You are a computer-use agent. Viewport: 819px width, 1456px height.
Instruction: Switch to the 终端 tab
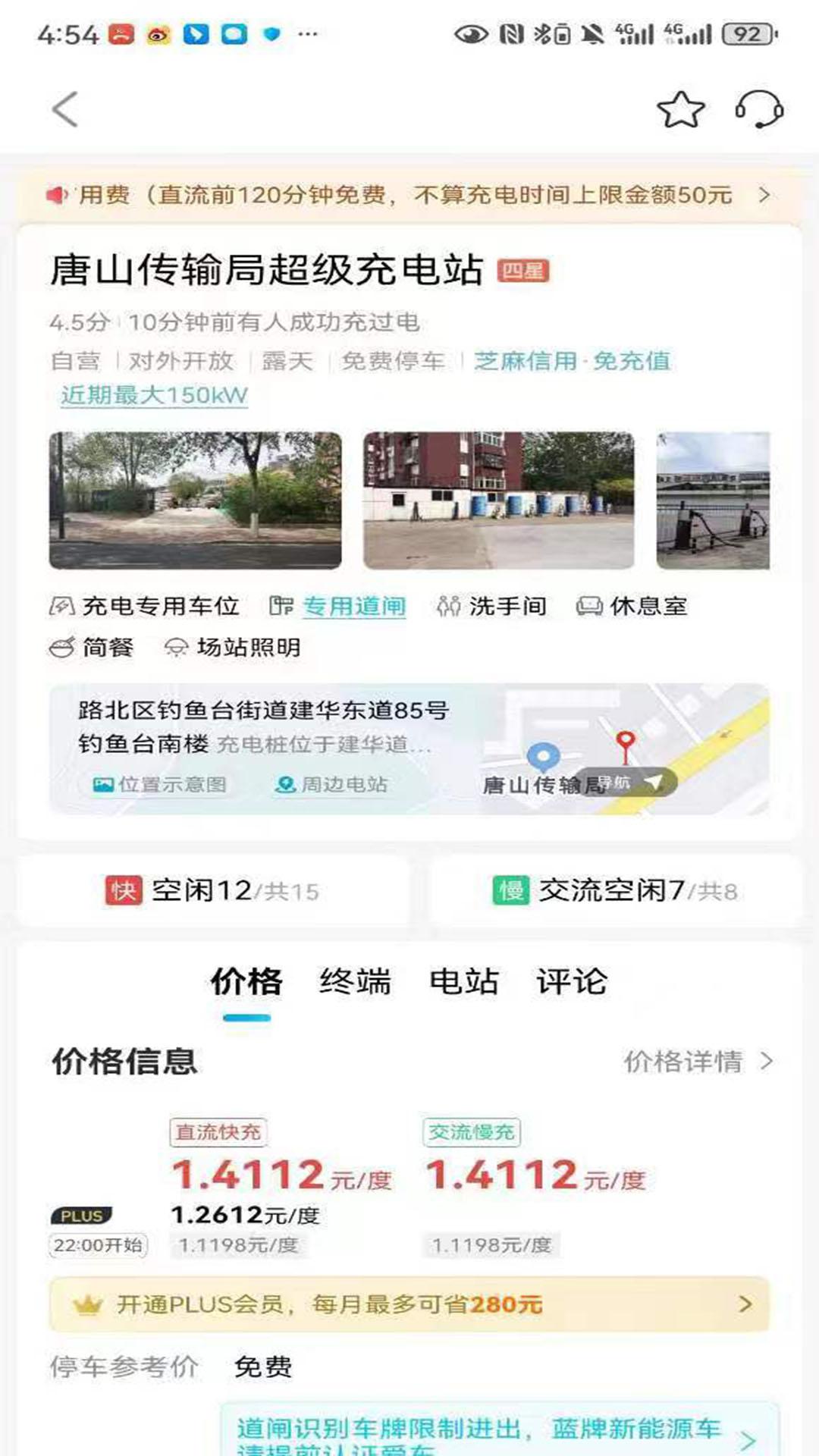(355, 982)
